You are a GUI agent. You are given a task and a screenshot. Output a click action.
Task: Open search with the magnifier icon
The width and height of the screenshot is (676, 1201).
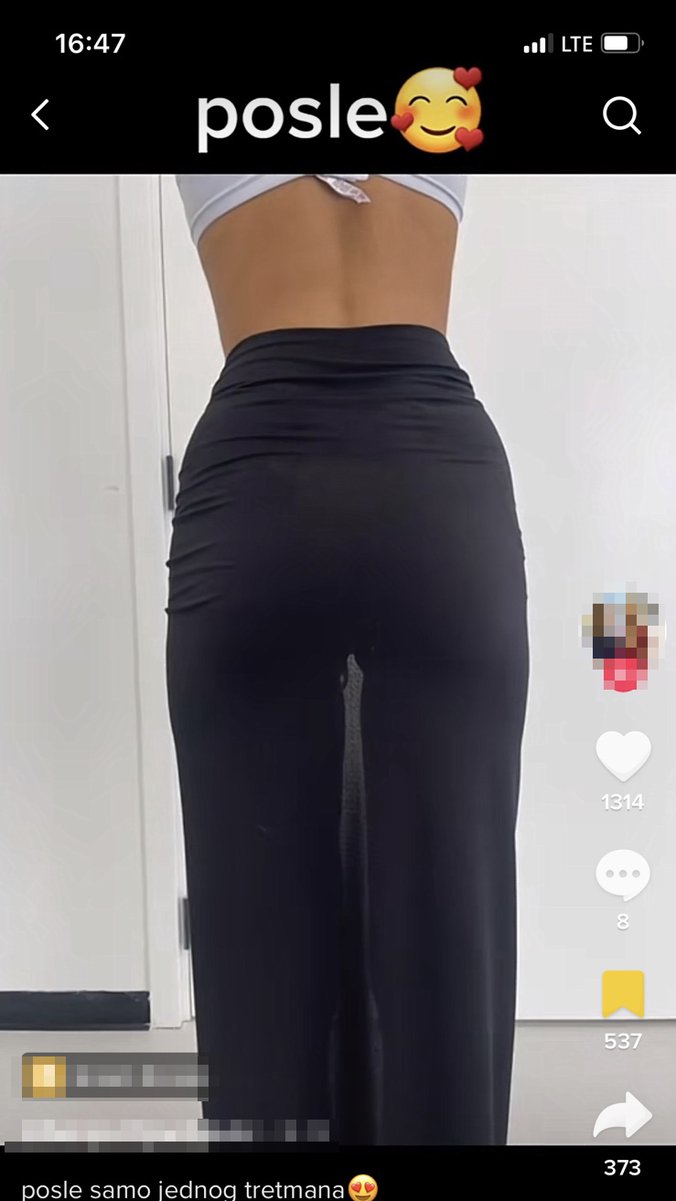pos(621,116)
